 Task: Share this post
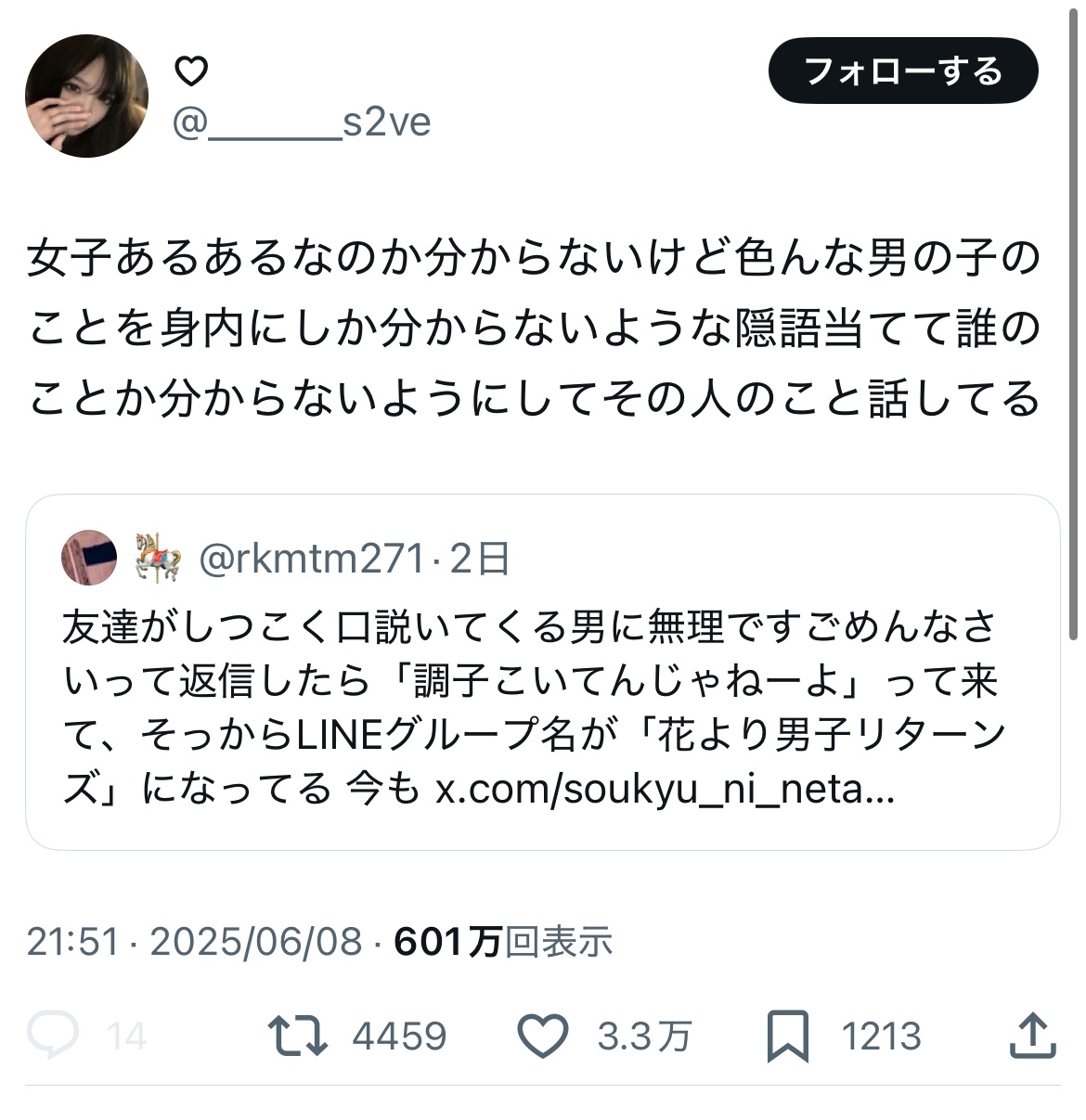pos(1032,1036)
